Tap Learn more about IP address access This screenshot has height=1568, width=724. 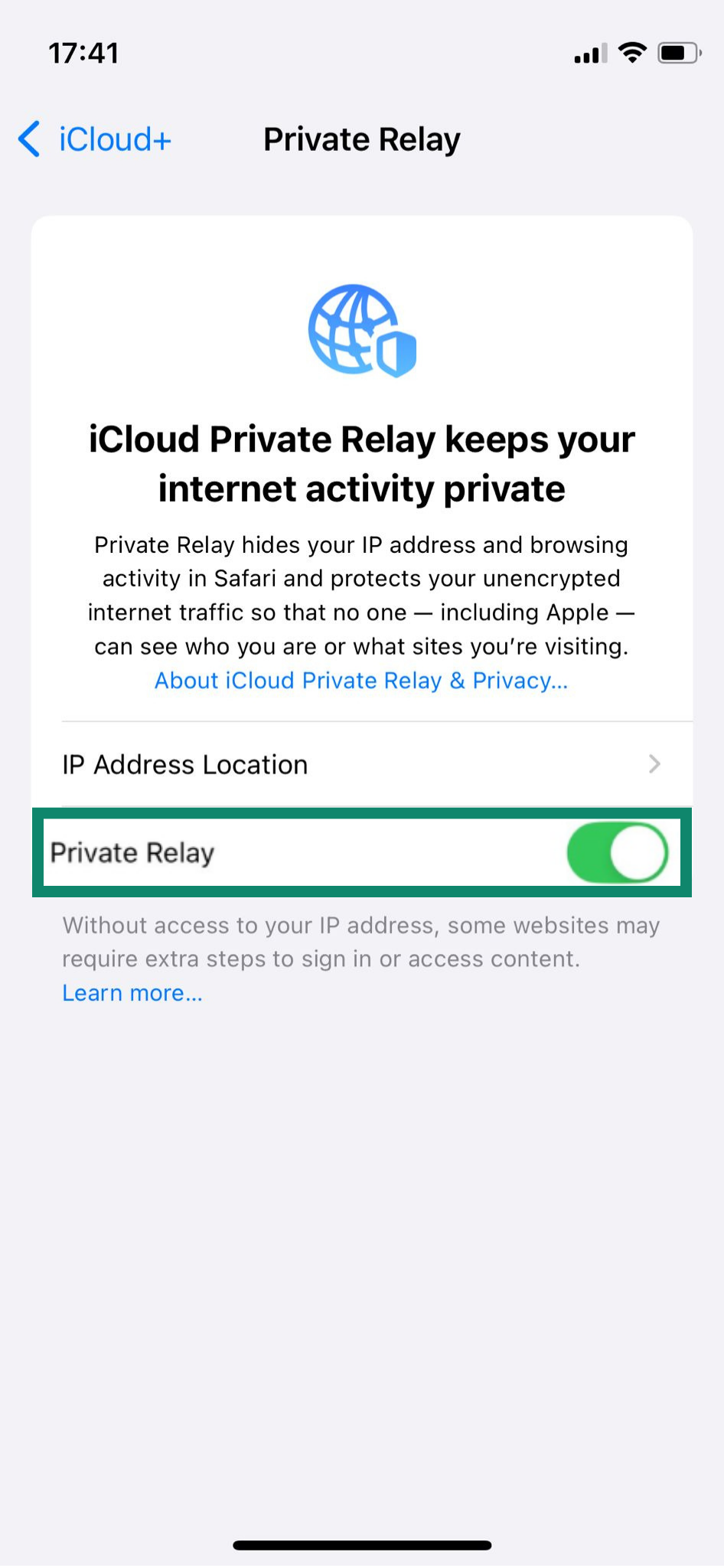[x=132, y=993]
